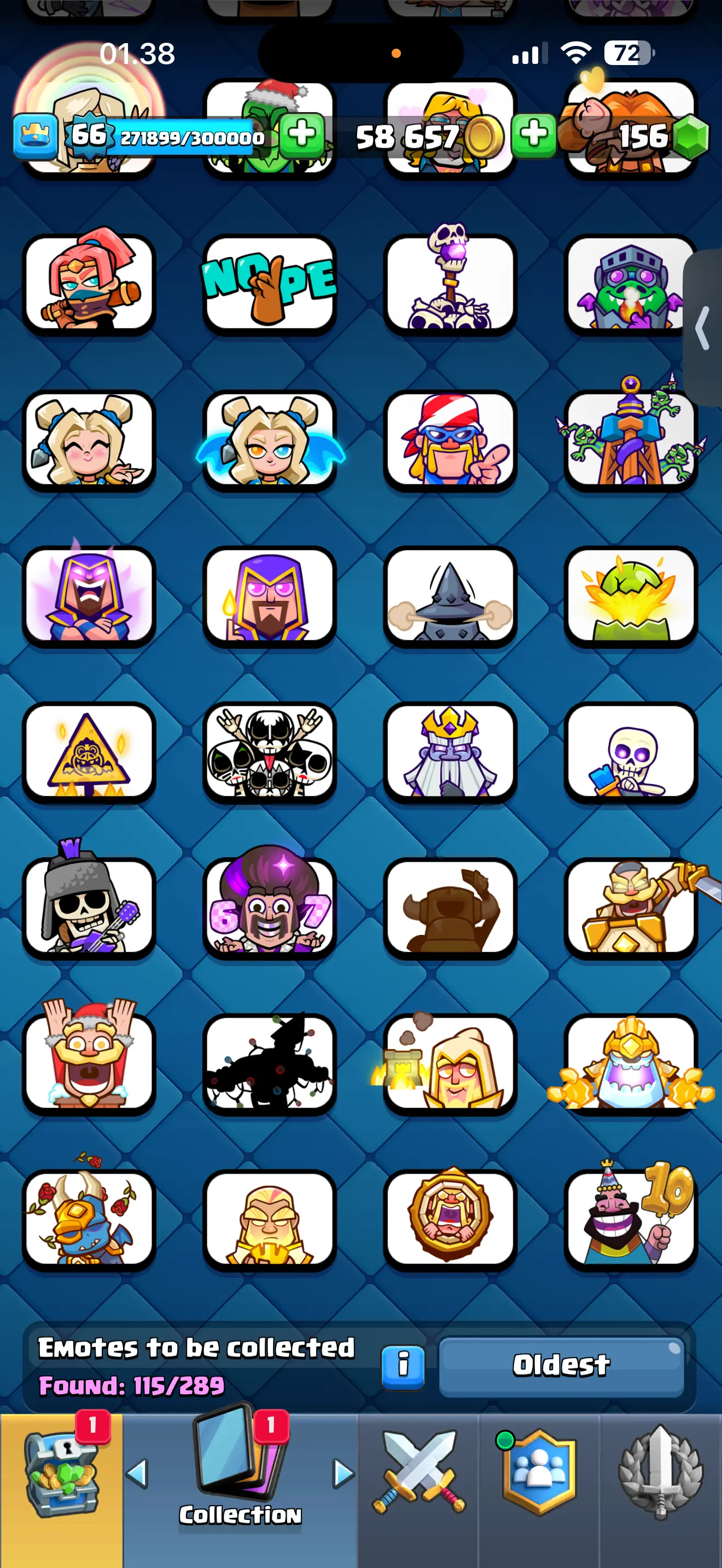Add more gold with the plus button

pyautogui.click(x=533, y=134)
